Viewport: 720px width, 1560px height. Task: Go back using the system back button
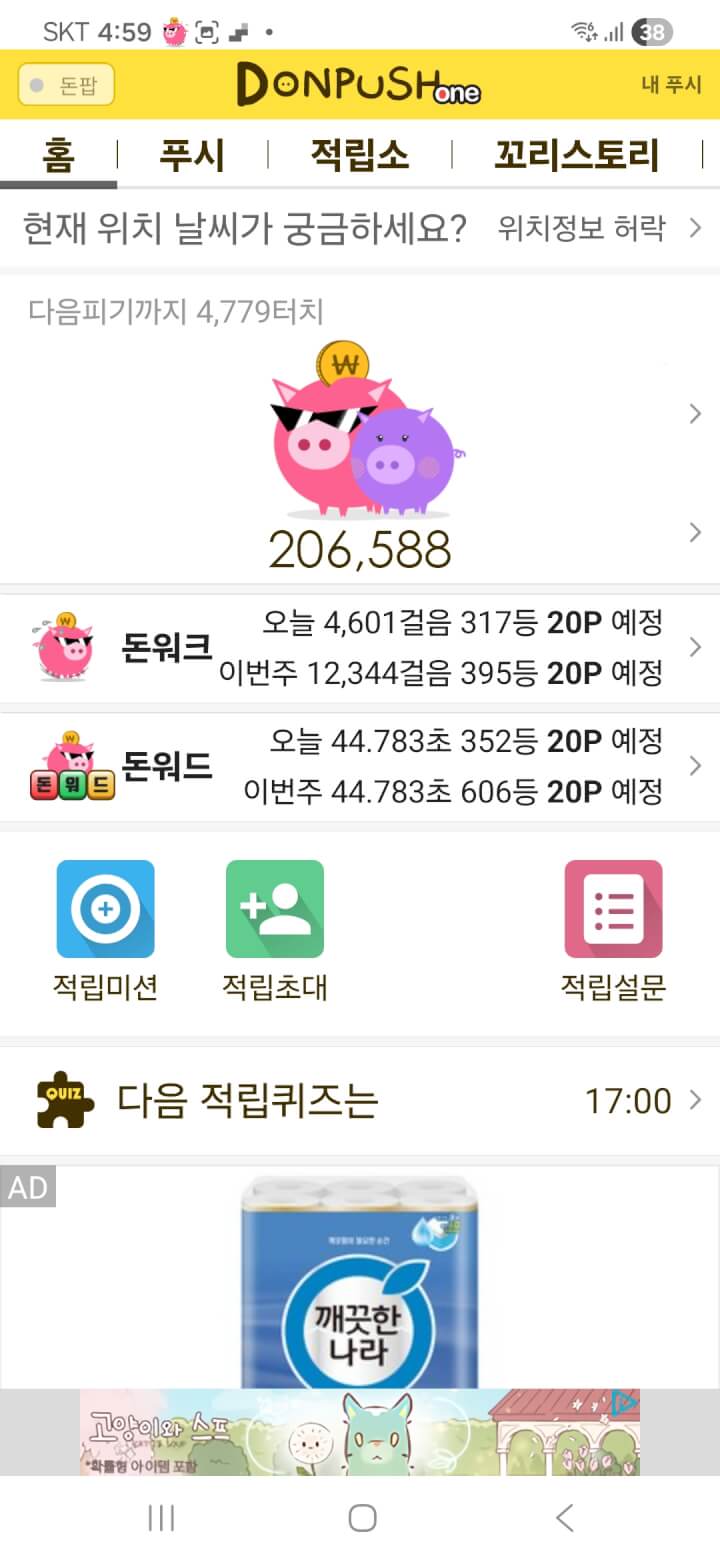pos(565,1518)
